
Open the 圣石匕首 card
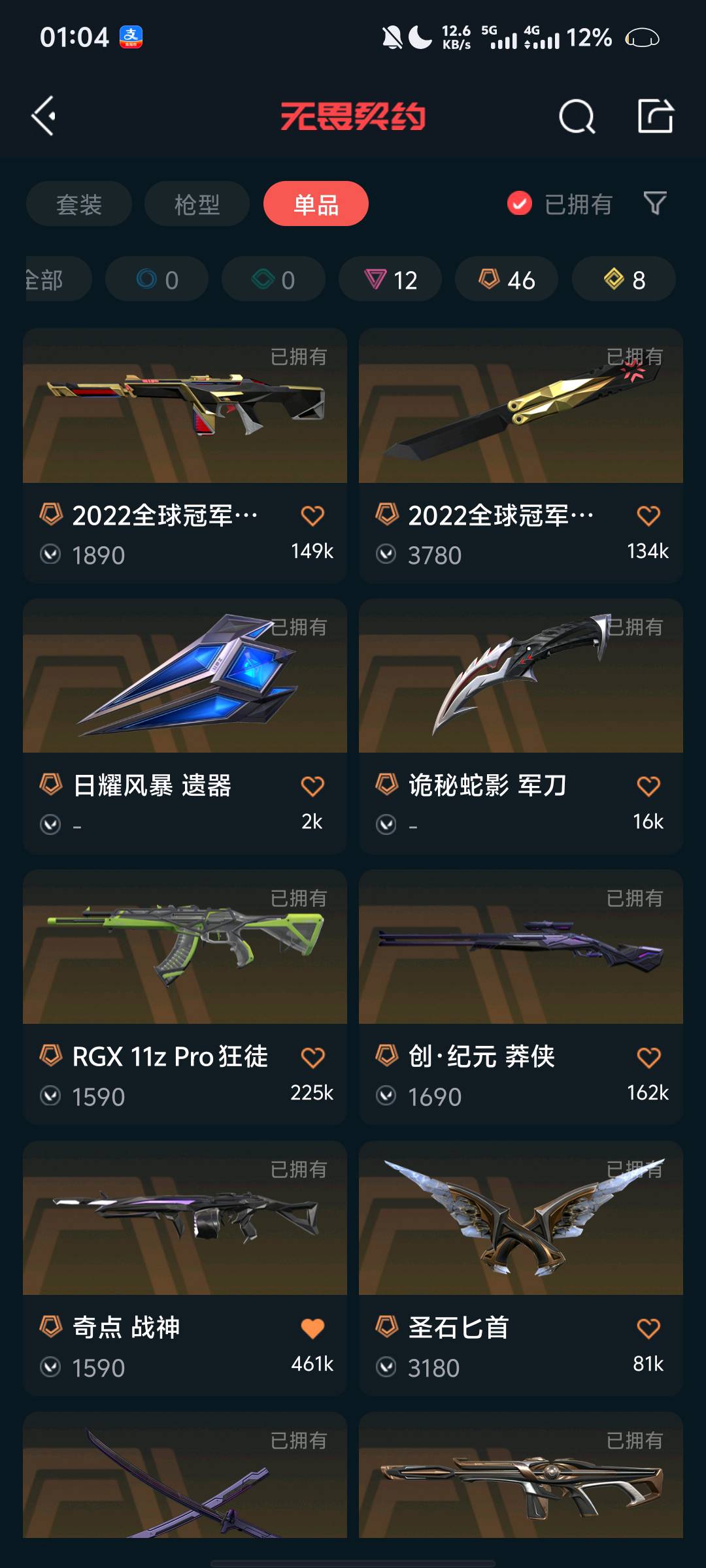[520, 1267]
